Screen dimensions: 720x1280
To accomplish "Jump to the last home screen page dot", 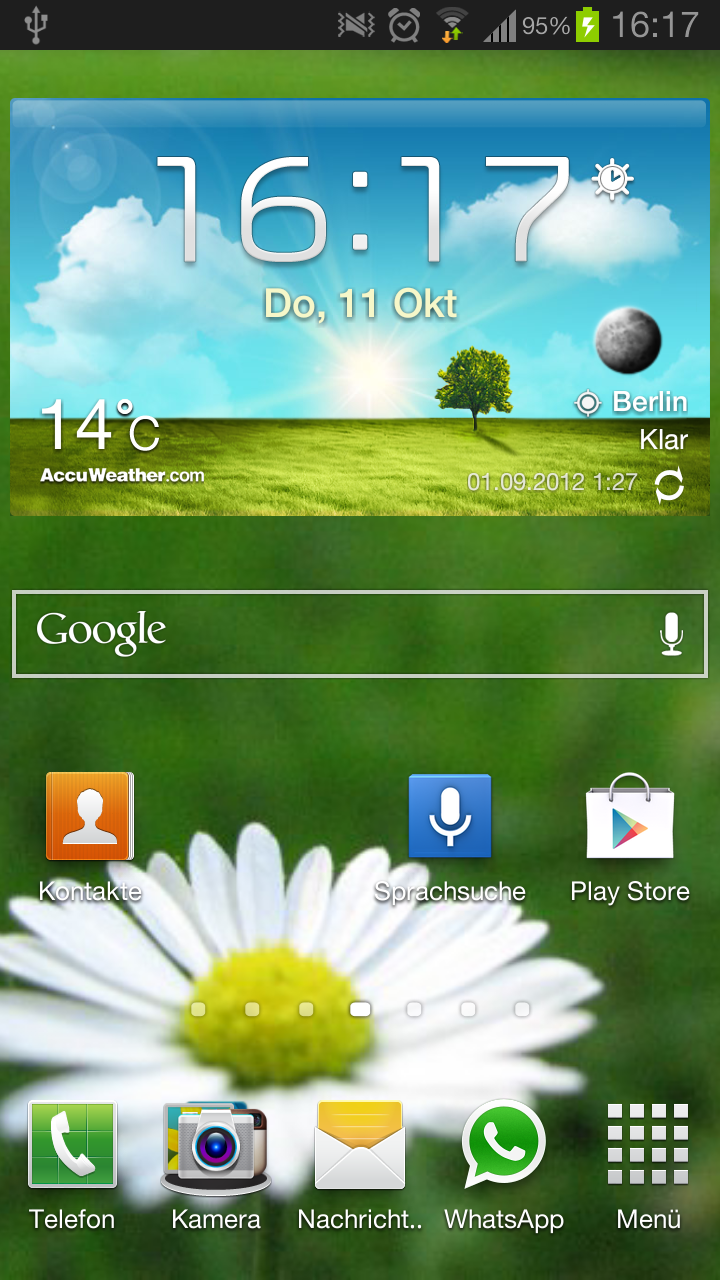I will tap(522, 1009).
